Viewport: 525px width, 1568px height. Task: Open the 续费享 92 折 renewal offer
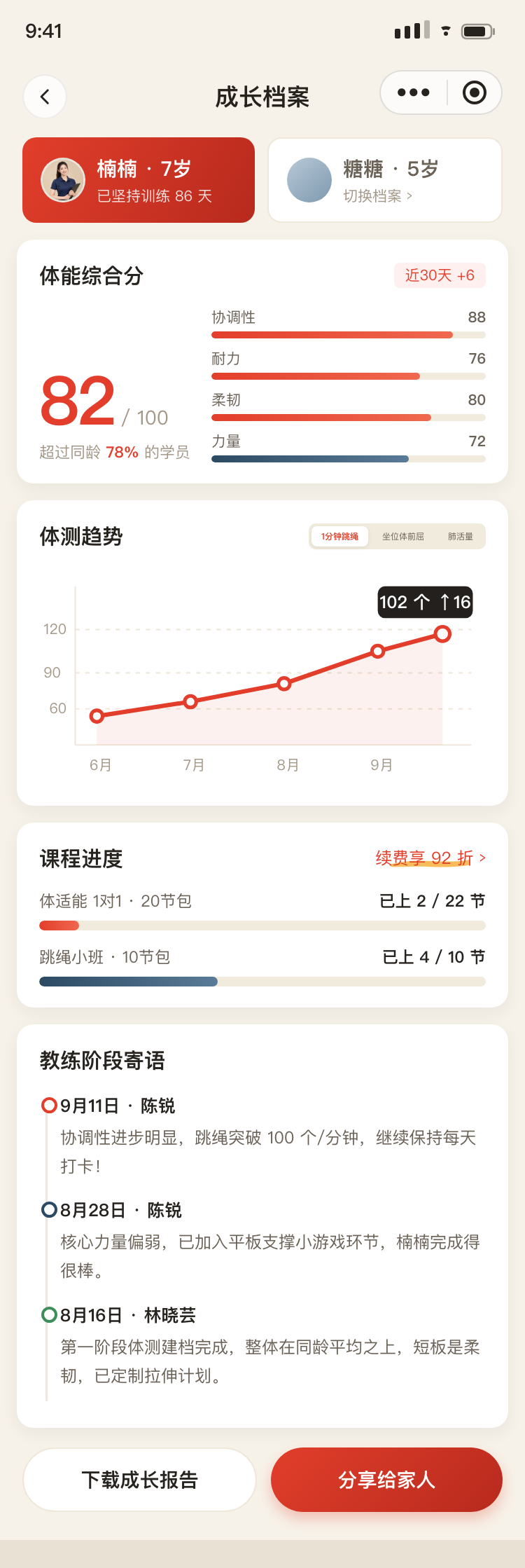coord(430,858)
